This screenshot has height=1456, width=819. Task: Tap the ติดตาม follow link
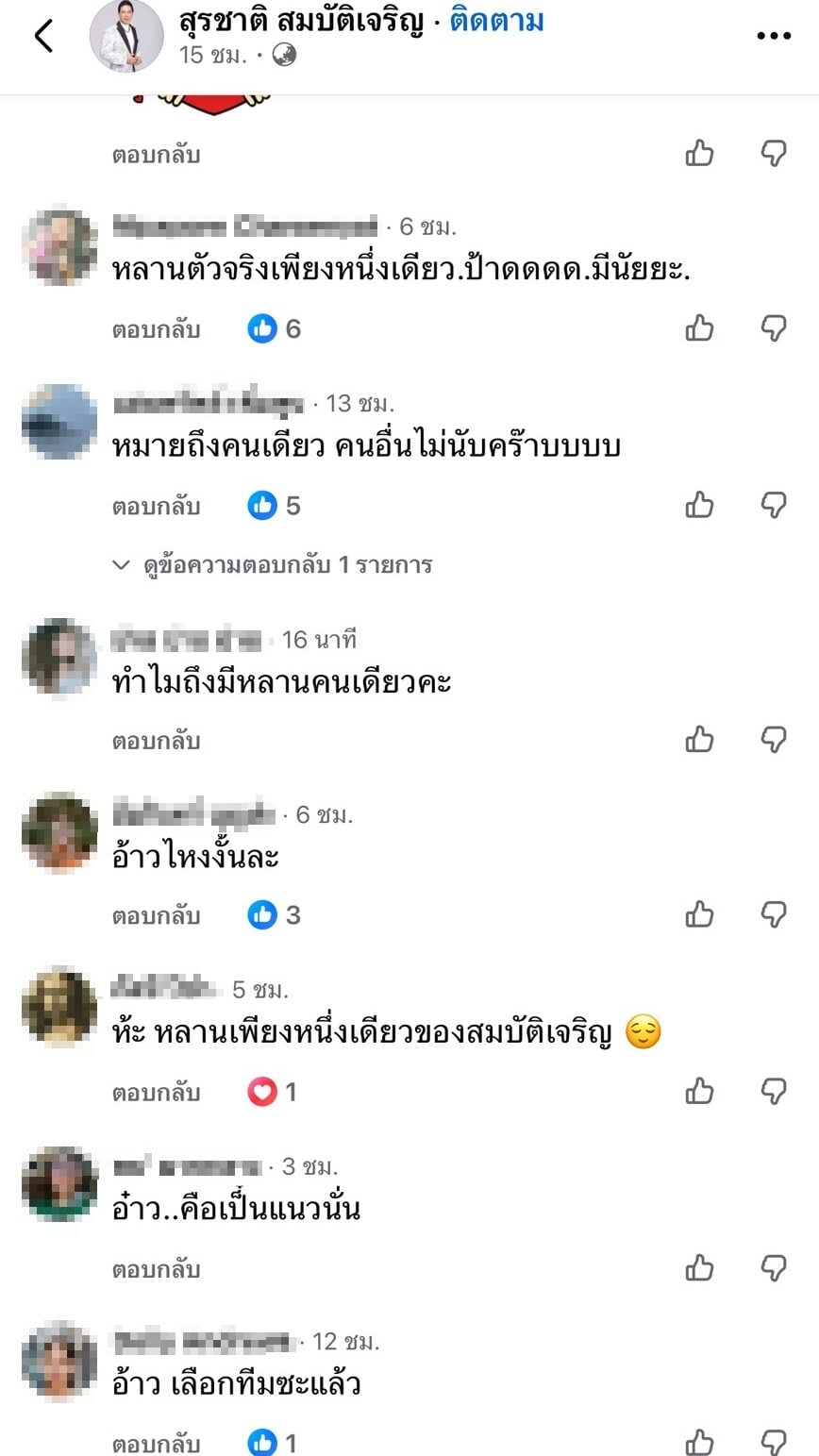pos(496,22)
